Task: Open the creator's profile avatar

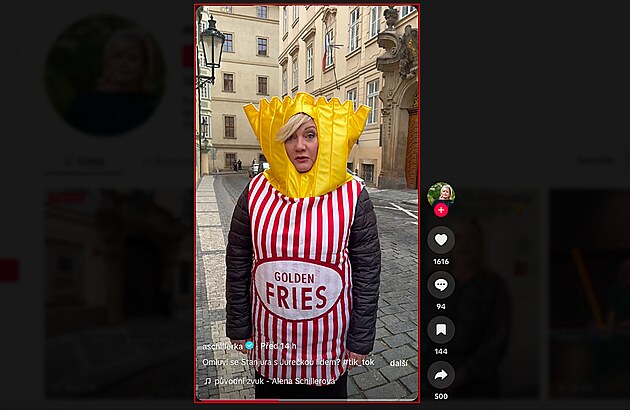Action: (441, 194)
